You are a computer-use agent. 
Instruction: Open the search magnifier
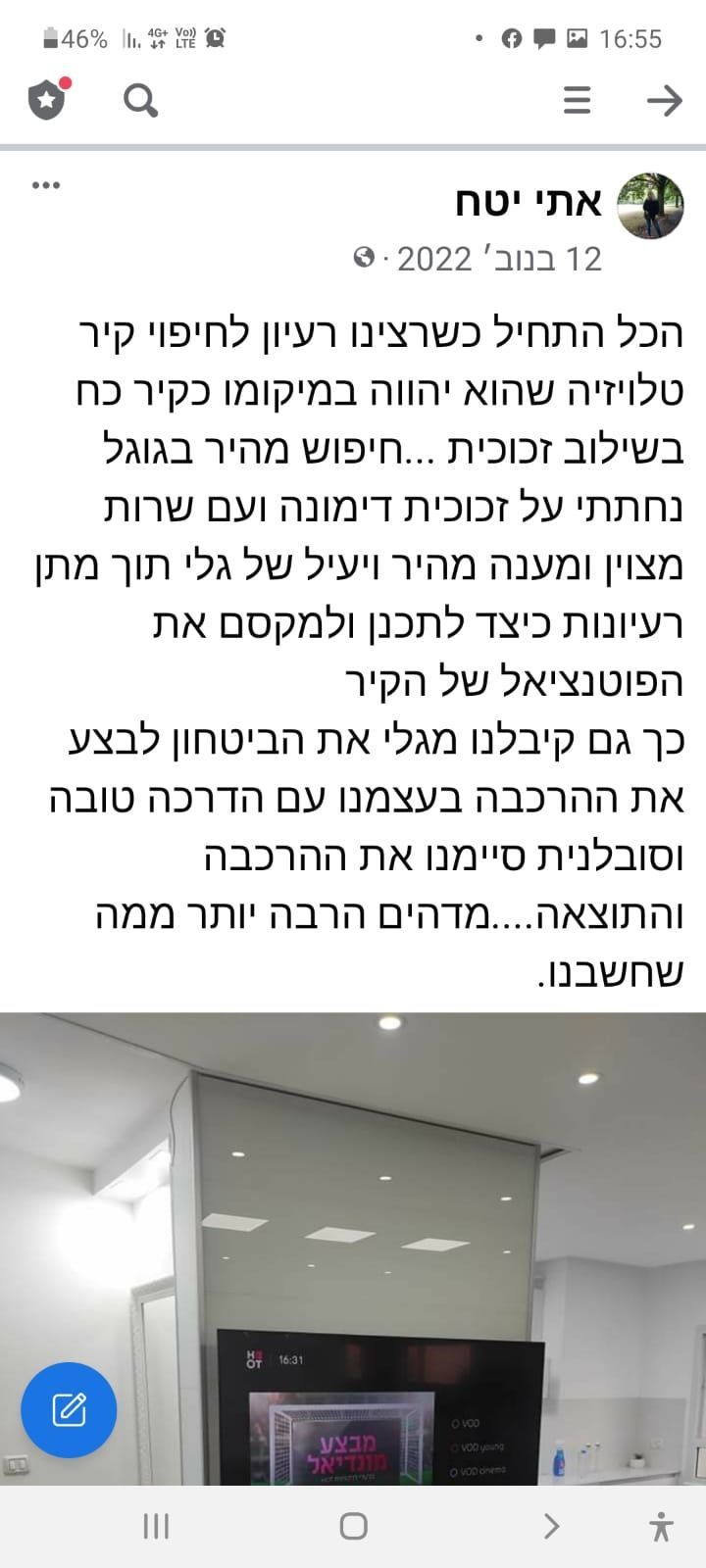140,100
